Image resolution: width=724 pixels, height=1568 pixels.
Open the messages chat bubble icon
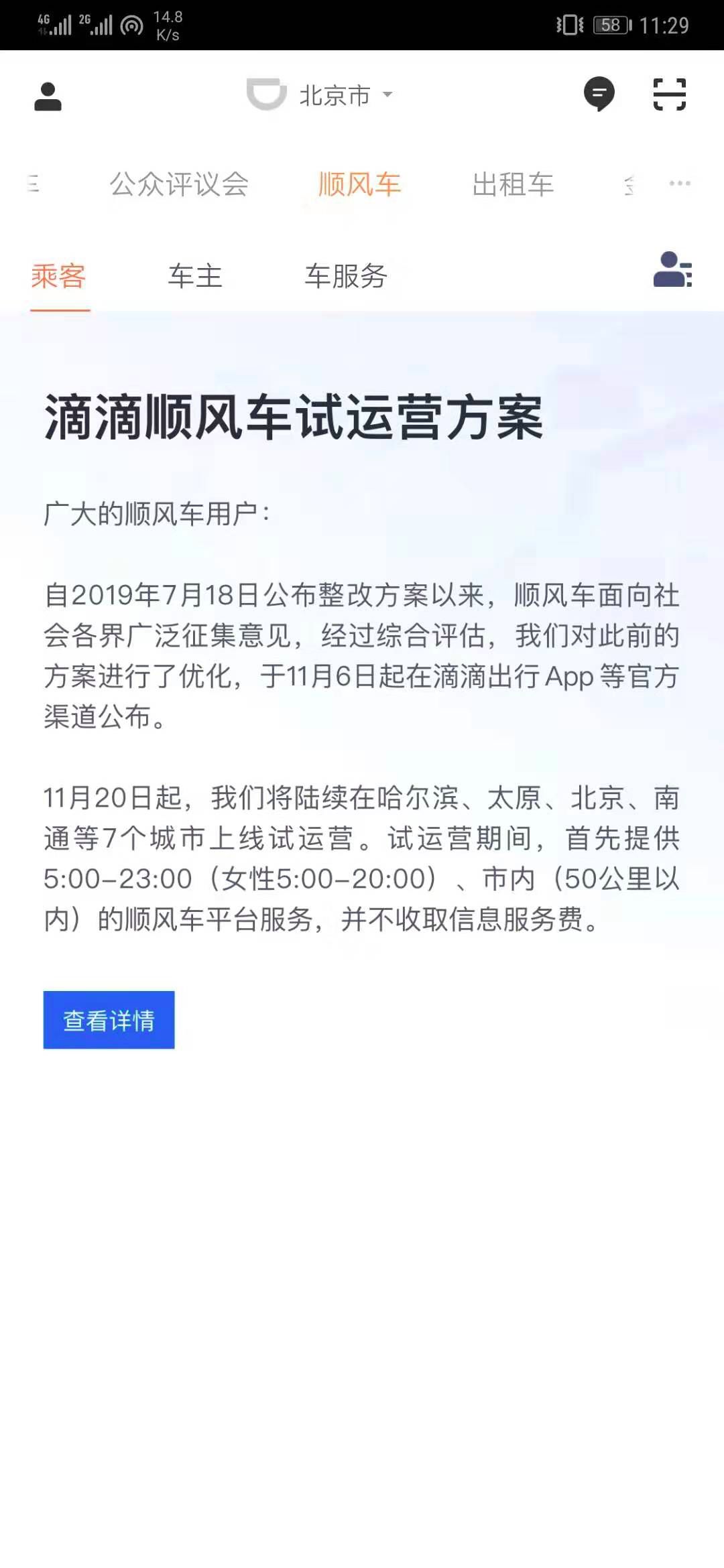(x=599, y=94)
